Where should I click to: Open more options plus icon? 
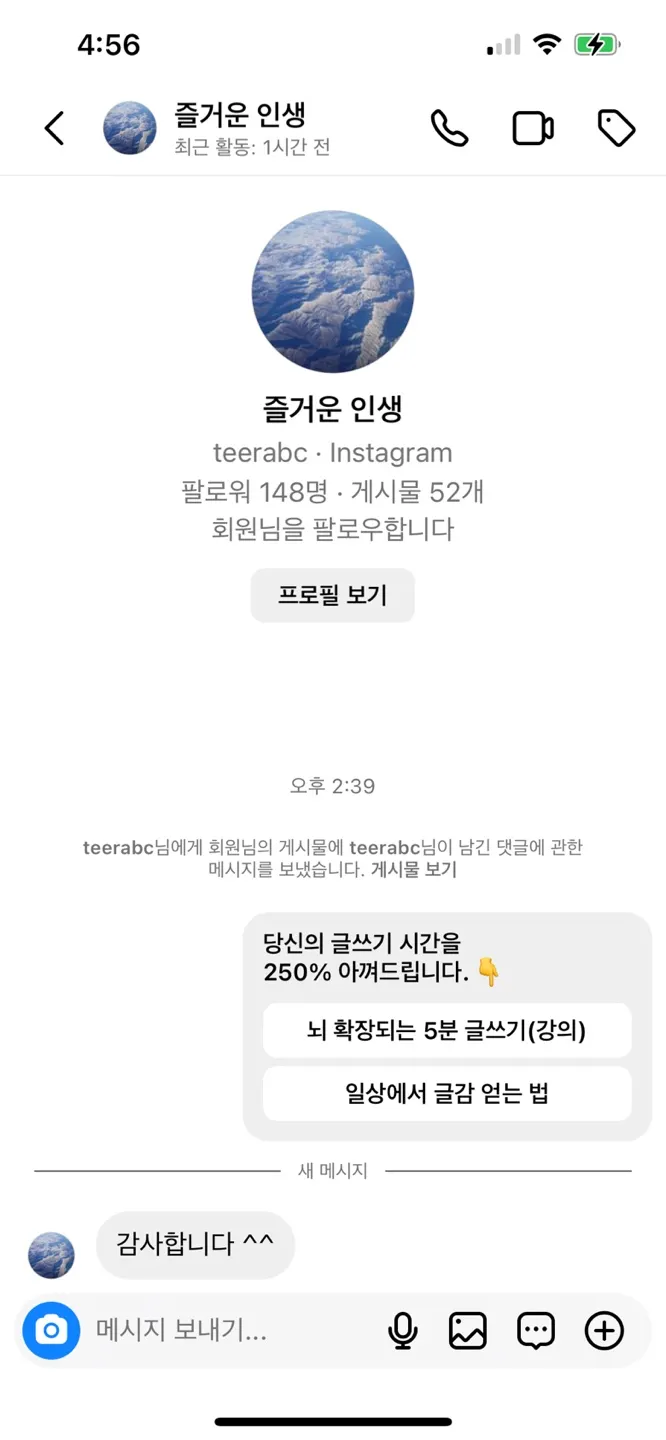click(x=604, y=1330)
